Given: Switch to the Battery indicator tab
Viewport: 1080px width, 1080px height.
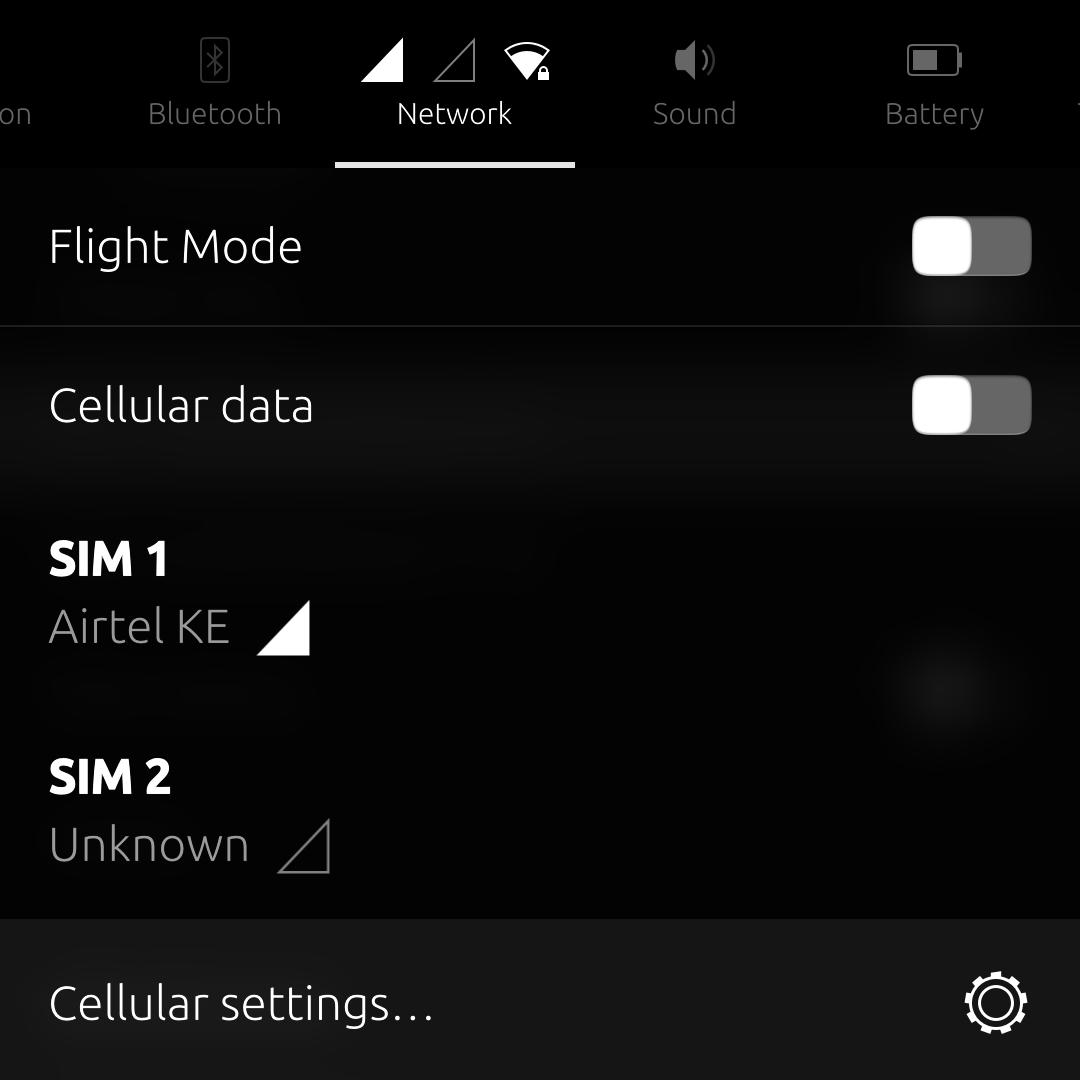Looking at the screenshot, I should pyautogui.click(x=934, y=85).
